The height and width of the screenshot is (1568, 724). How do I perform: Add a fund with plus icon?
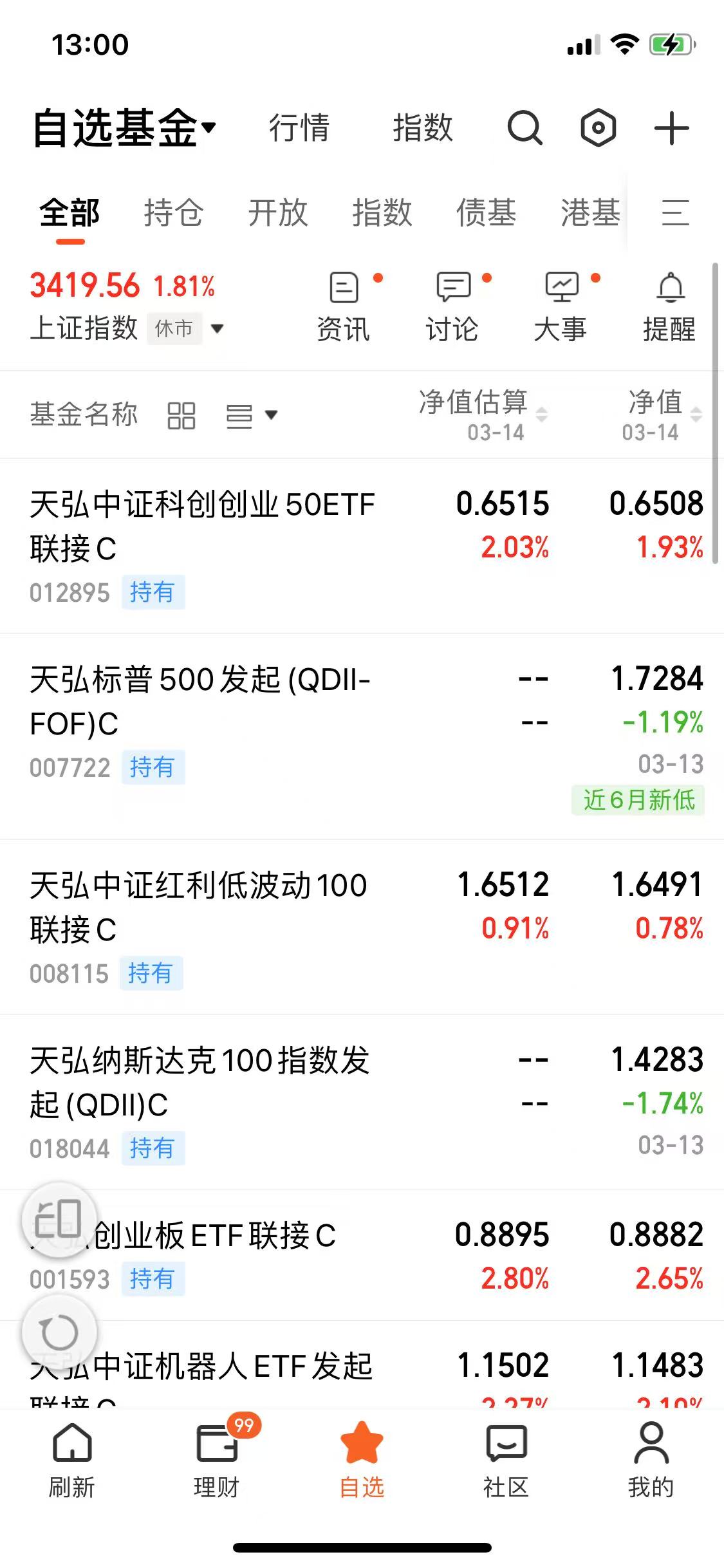[671, 128]
